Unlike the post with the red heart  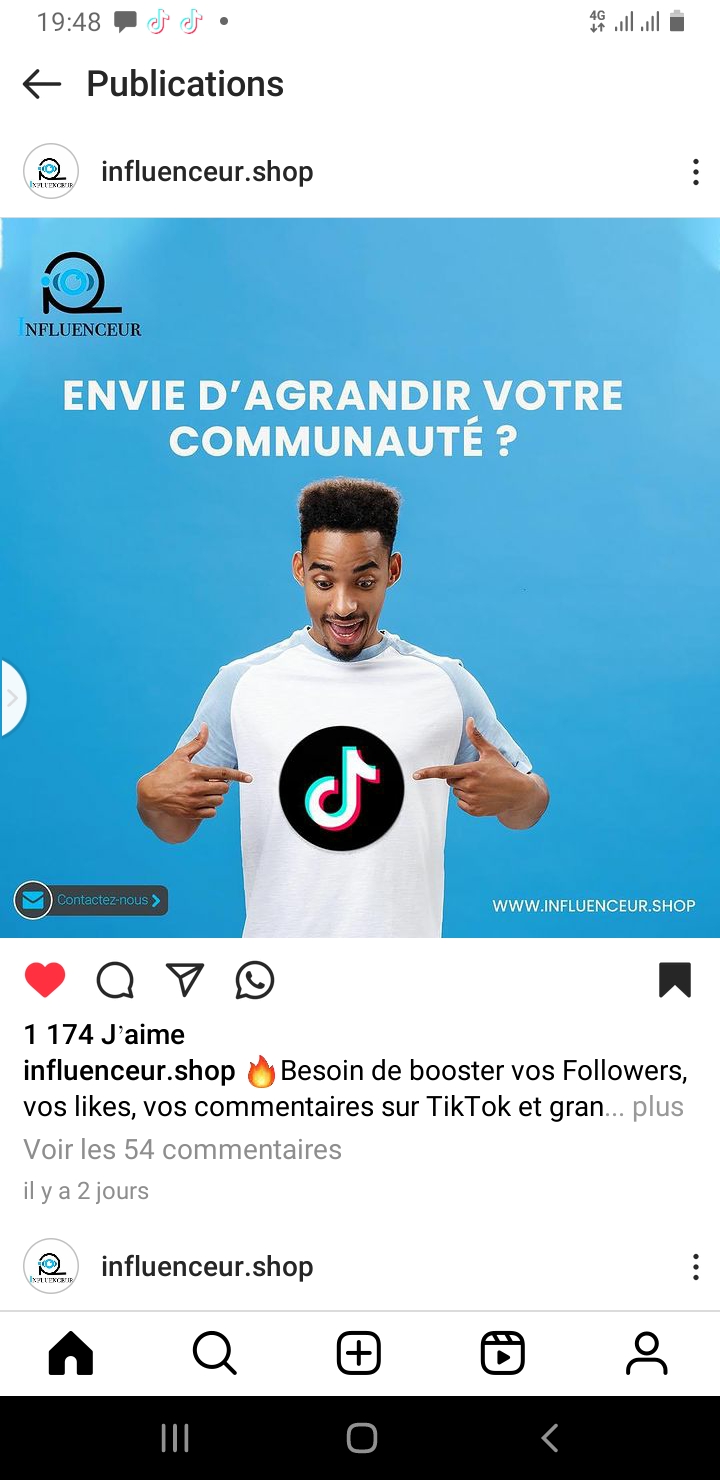tap(45, 980)
